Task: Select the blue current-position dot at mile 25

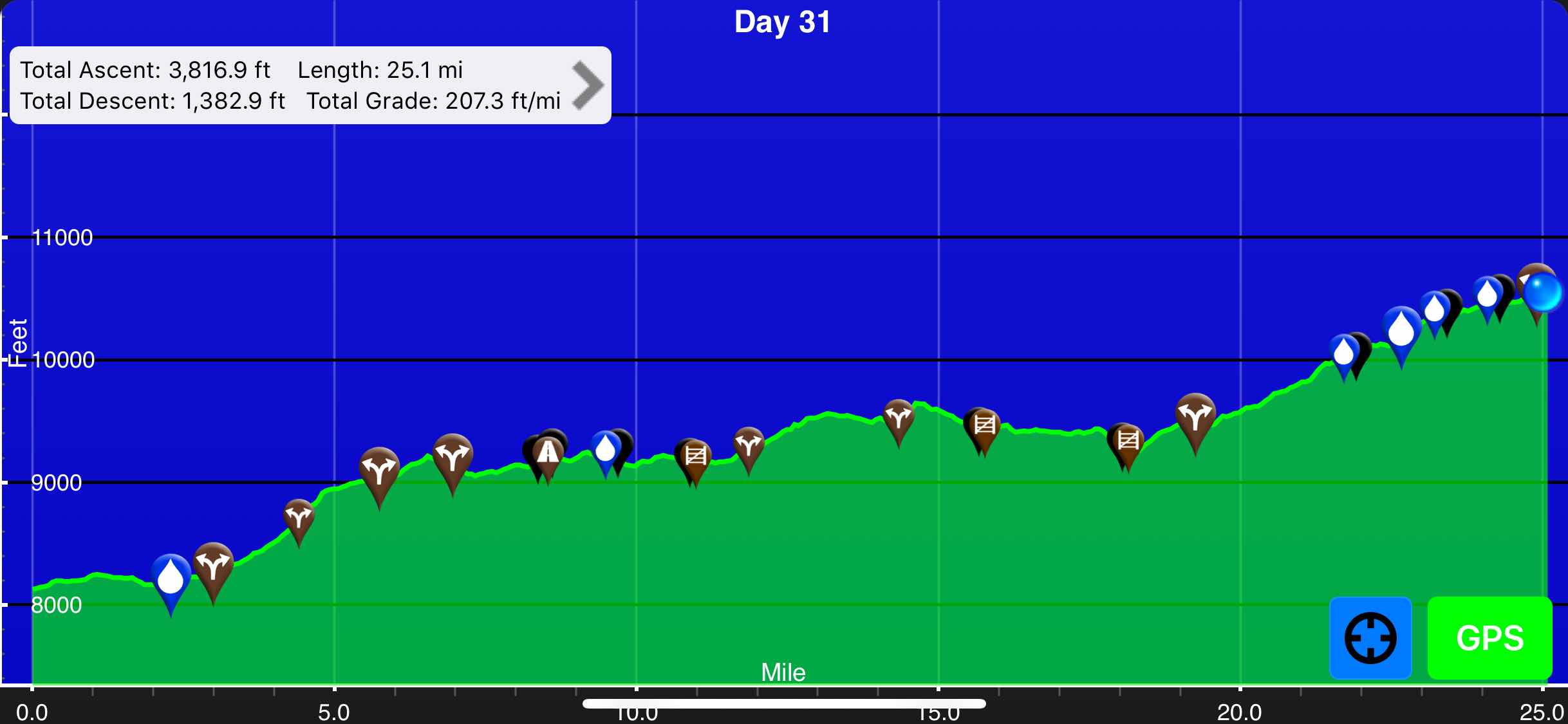Action: tap(1544, 292)
